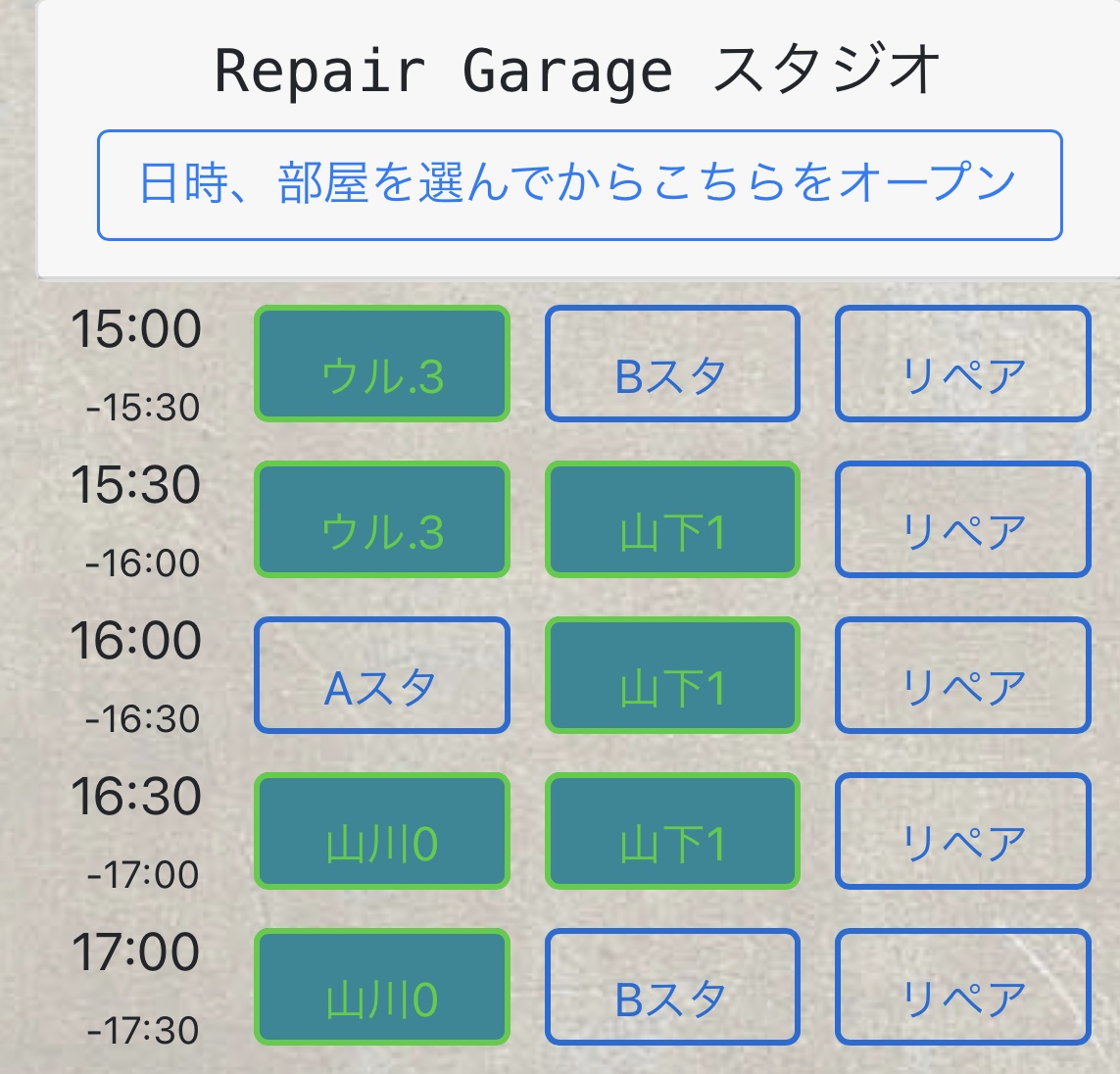Screen dimensions: 1120x1074
Task: Select the Bスタ slot at 17:00
Action: click(x=672, y=987)
